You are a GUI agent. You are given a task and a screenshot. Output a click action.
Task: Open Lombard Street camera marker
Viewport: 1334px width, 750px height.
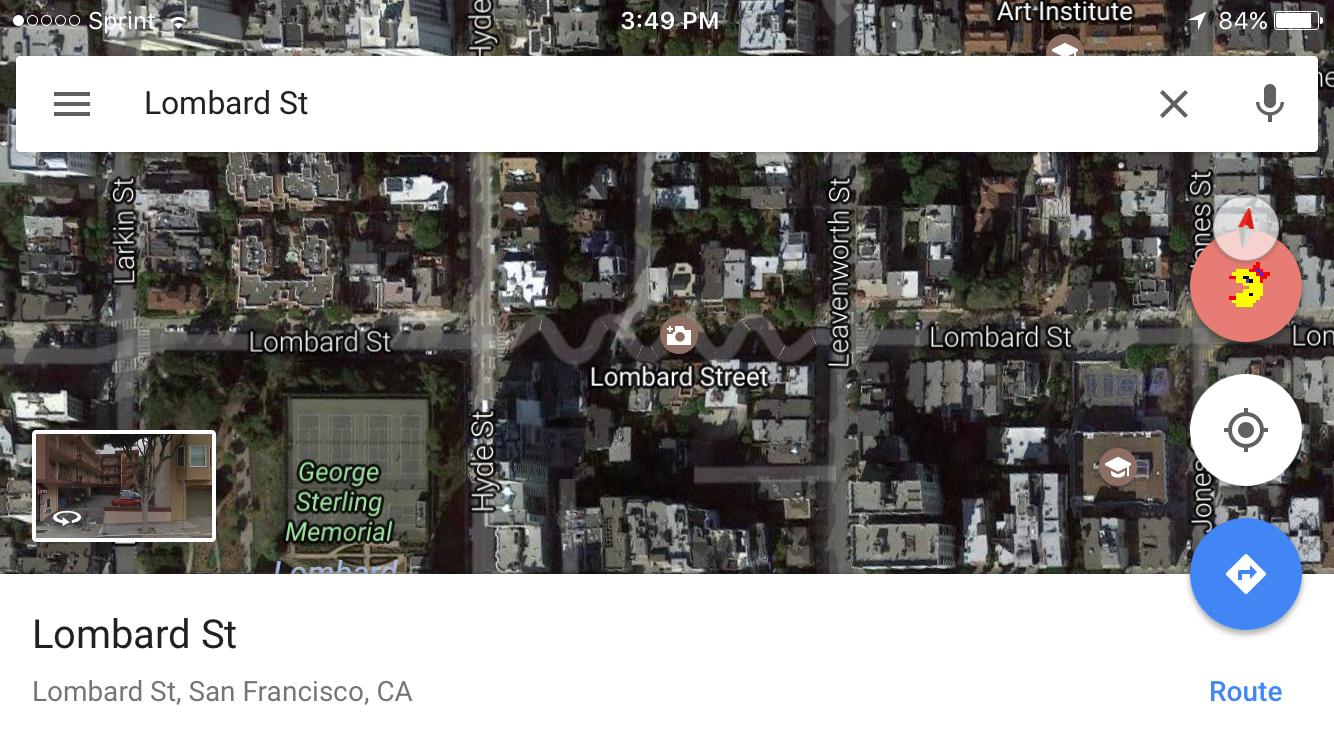click(x=678, y=336)
